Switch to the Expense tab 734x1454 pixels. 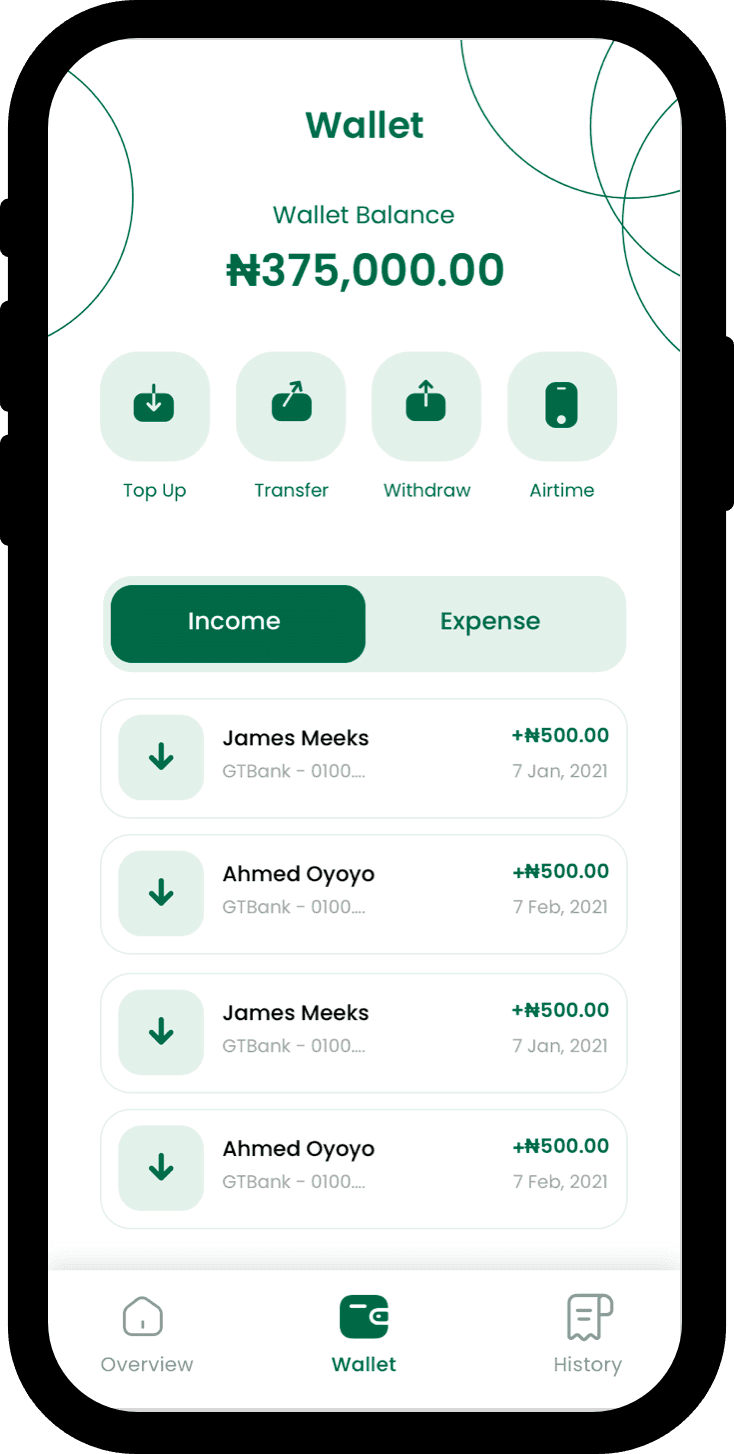click(490, 622)
